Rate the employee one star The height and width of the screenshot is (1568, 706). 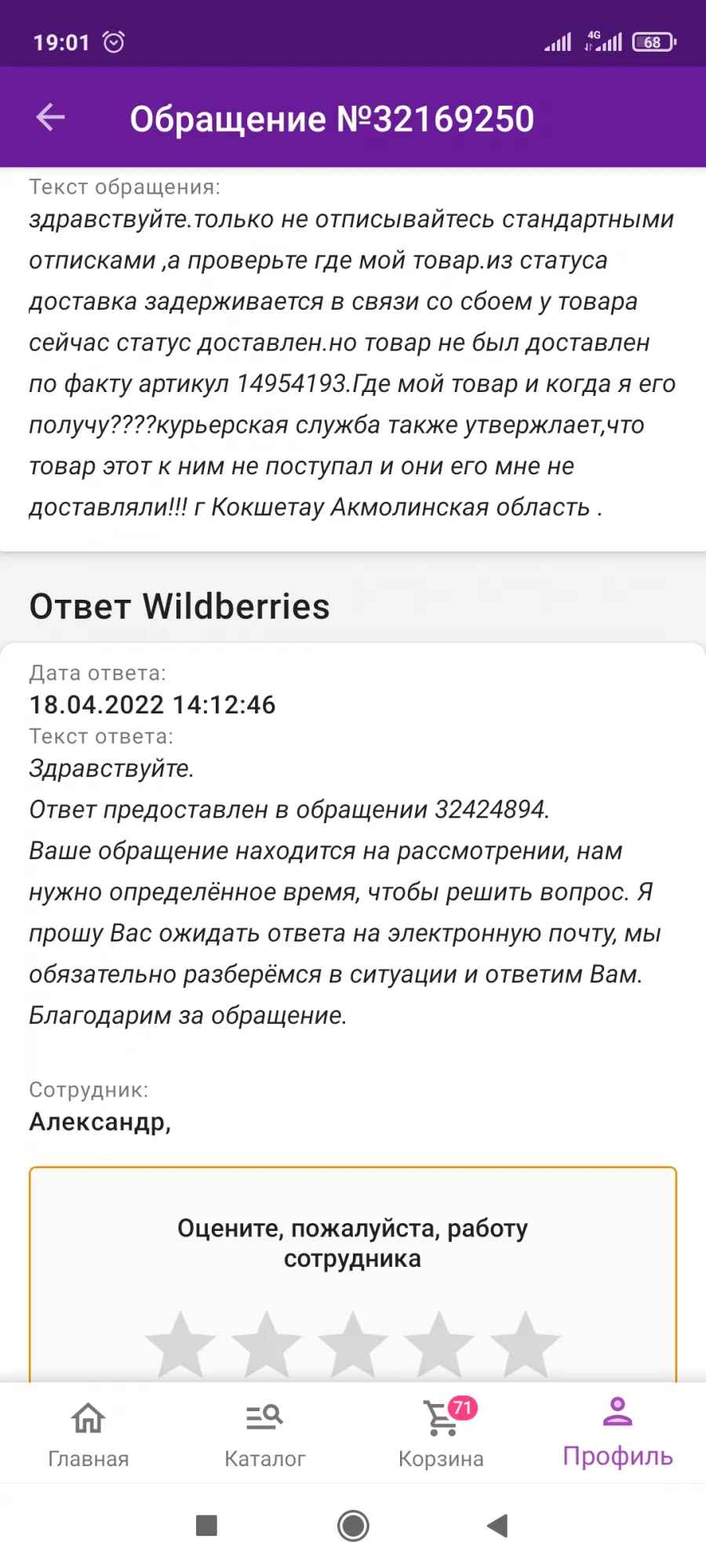pyautogui.click(x=180, y=1345)
